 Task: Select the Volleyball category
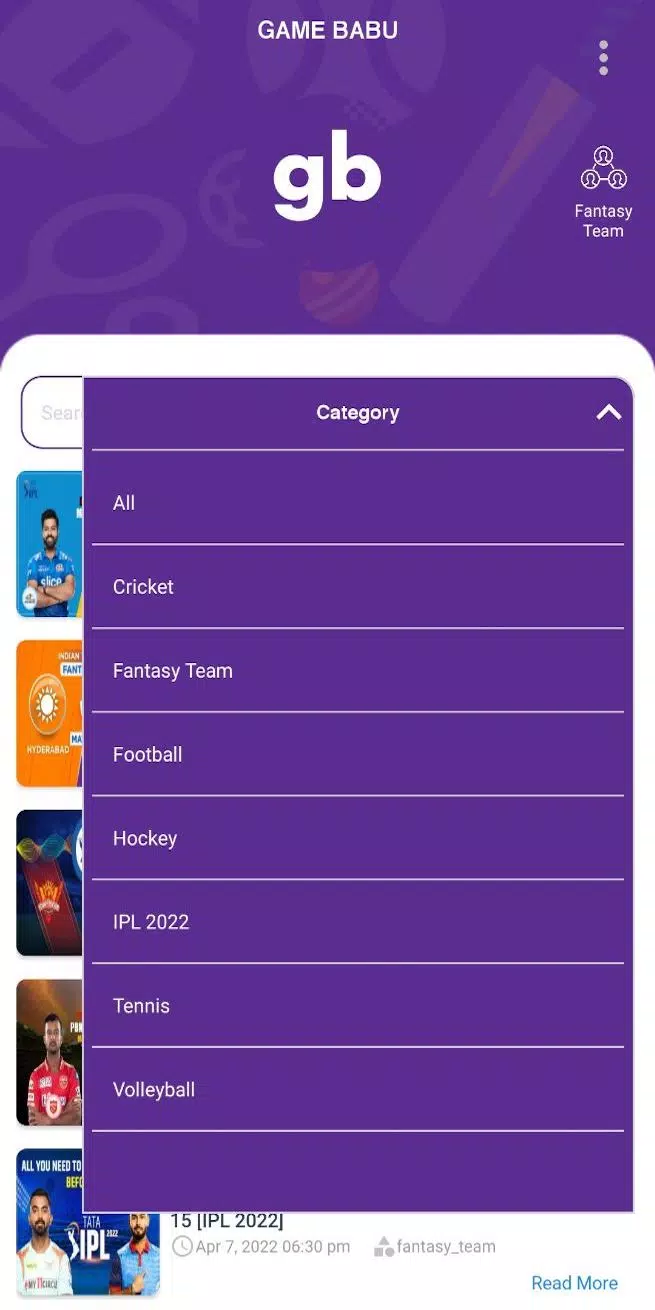click(x=358, y=1090)
